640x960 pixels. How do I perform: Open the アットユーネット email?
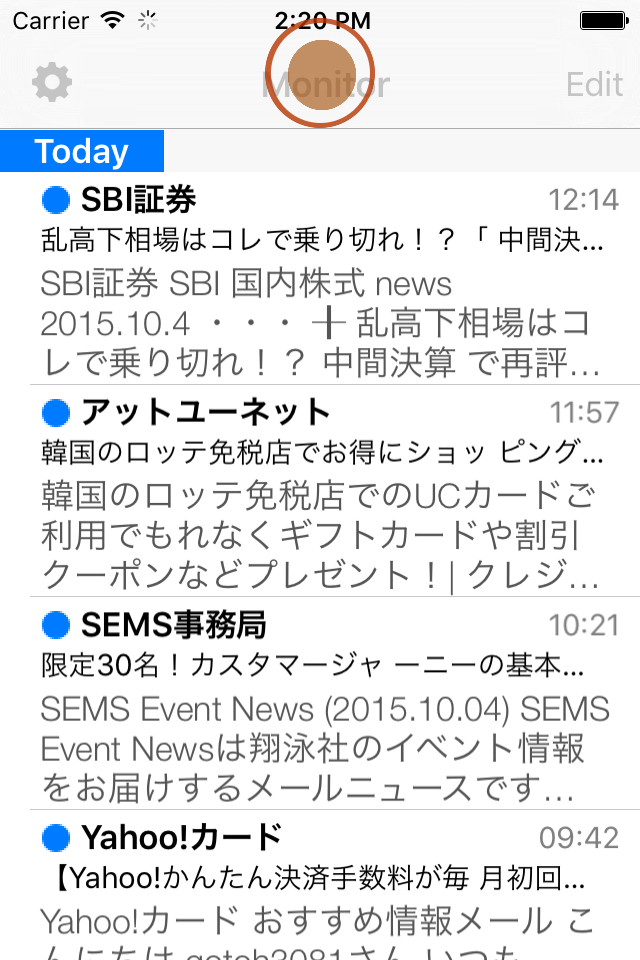coord(320,492)
